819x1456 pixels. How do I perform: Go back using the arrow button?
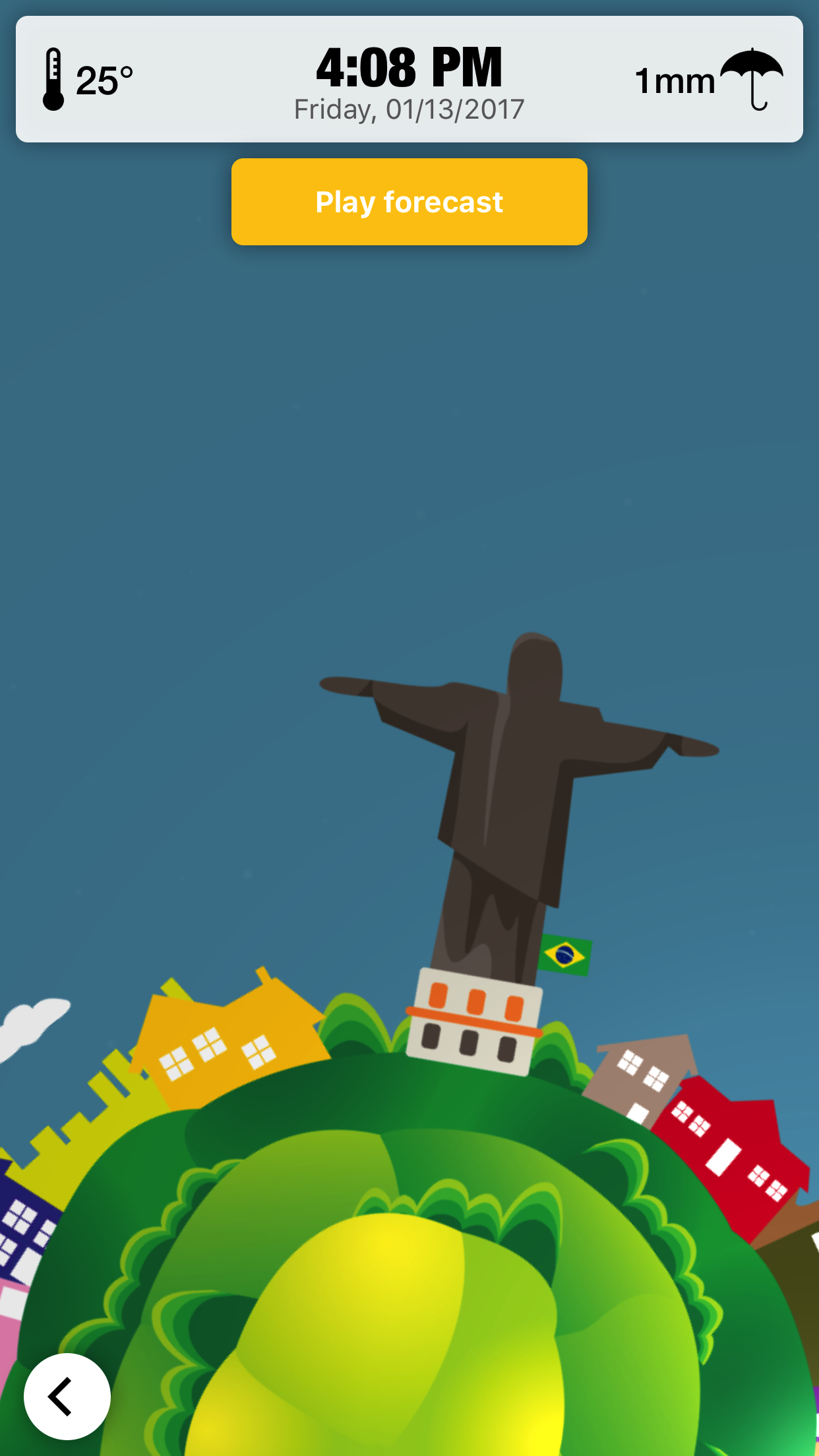pos(67,1396)
